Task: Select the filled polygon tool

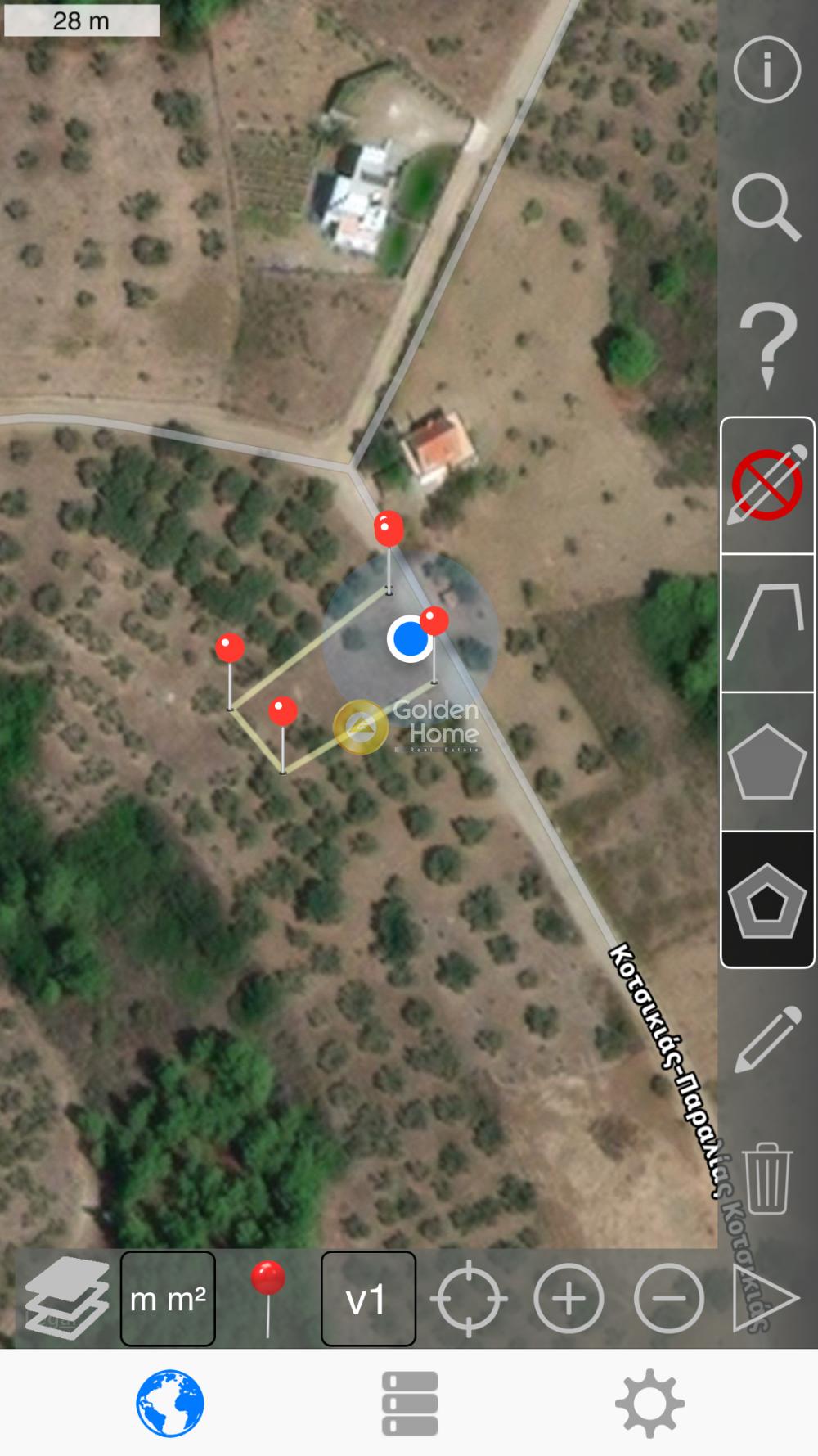Action: [x=767, y=761]
